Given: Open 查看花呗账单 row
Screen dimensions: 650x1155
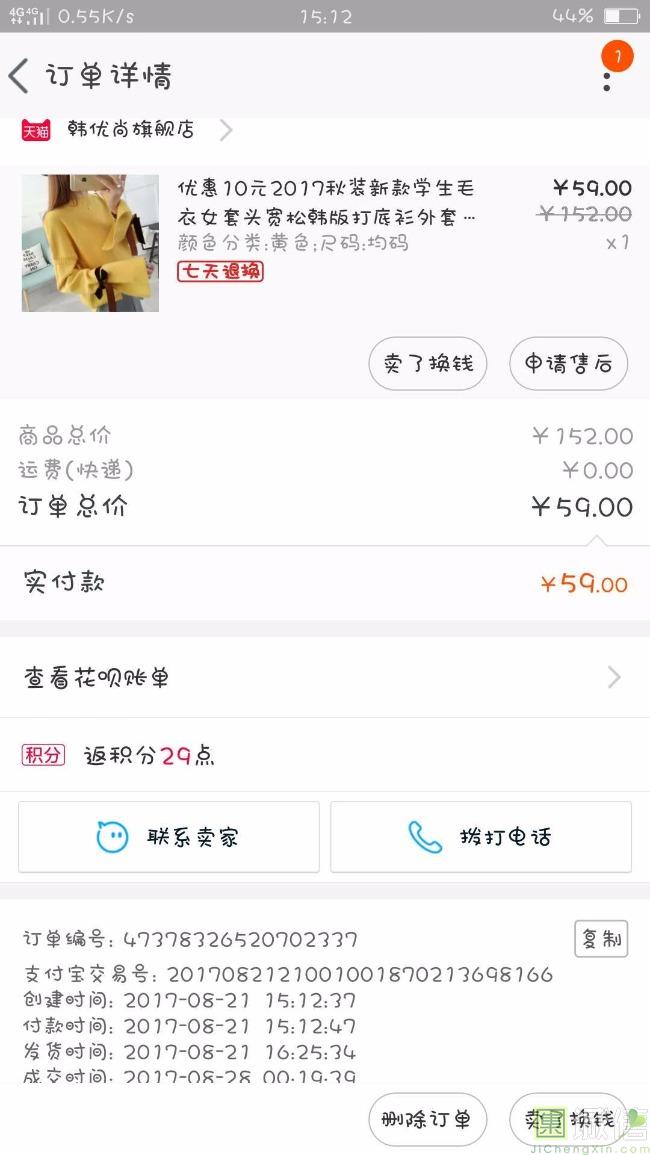Looking at the screenshot, I should 324,678.
